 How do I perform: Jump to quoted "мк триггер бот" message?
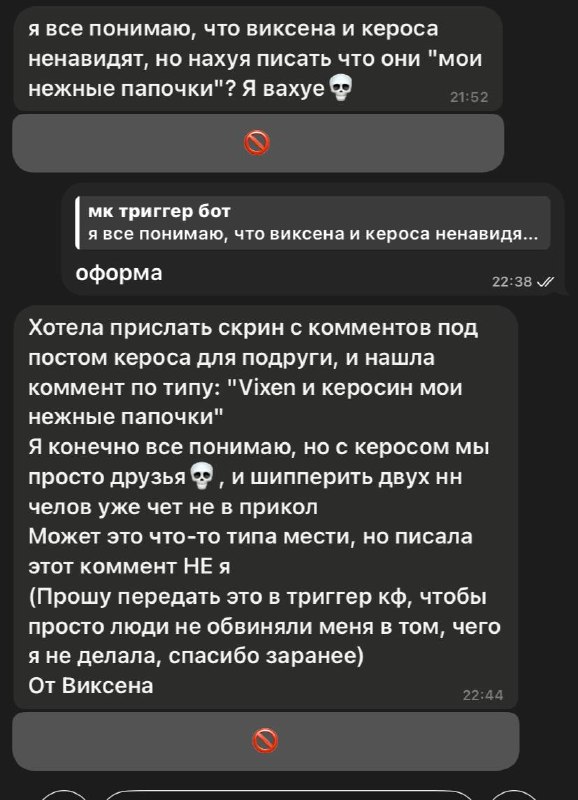click(x=313, y=223)
